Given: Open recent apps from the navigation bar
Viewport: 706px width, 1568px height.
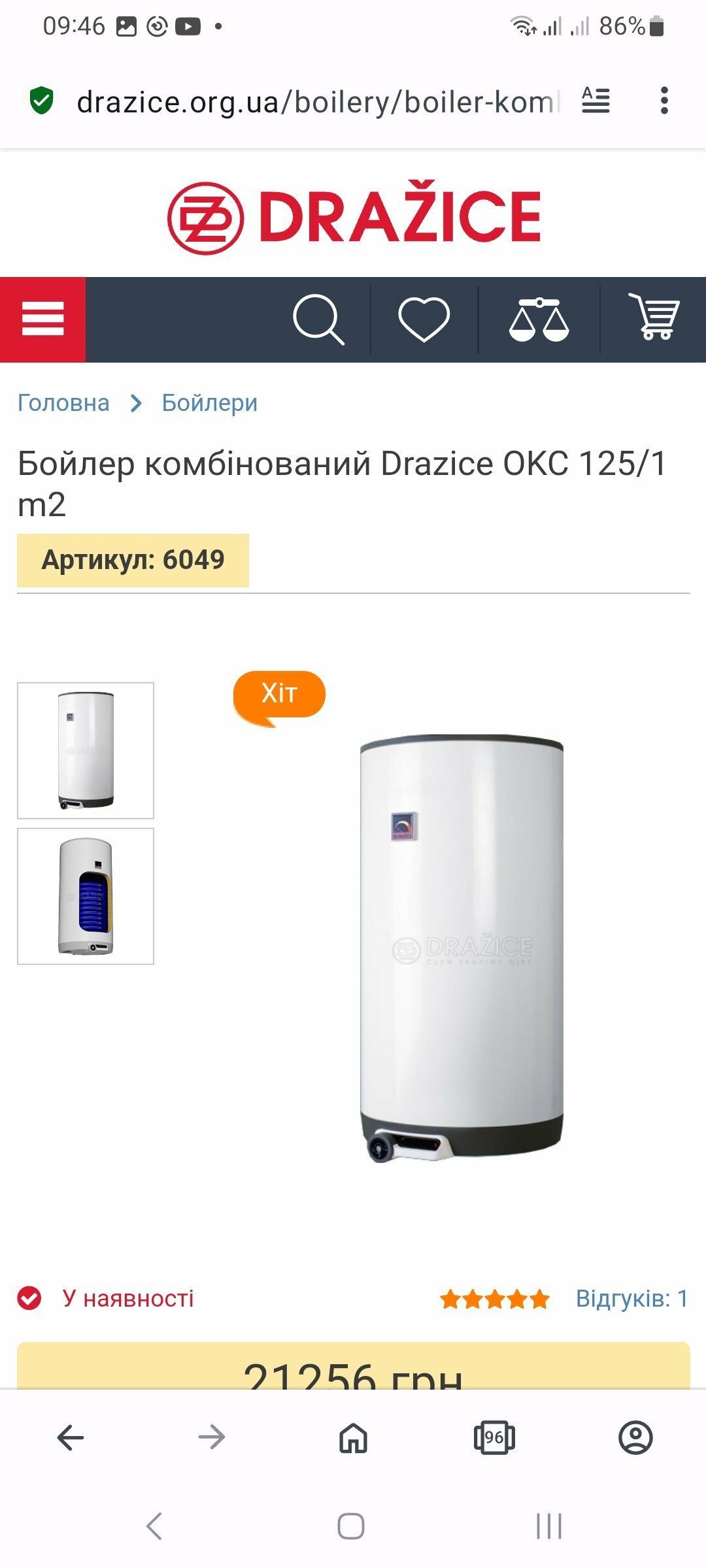Looking at the screenshot, I should click(x=549, y=1526).
